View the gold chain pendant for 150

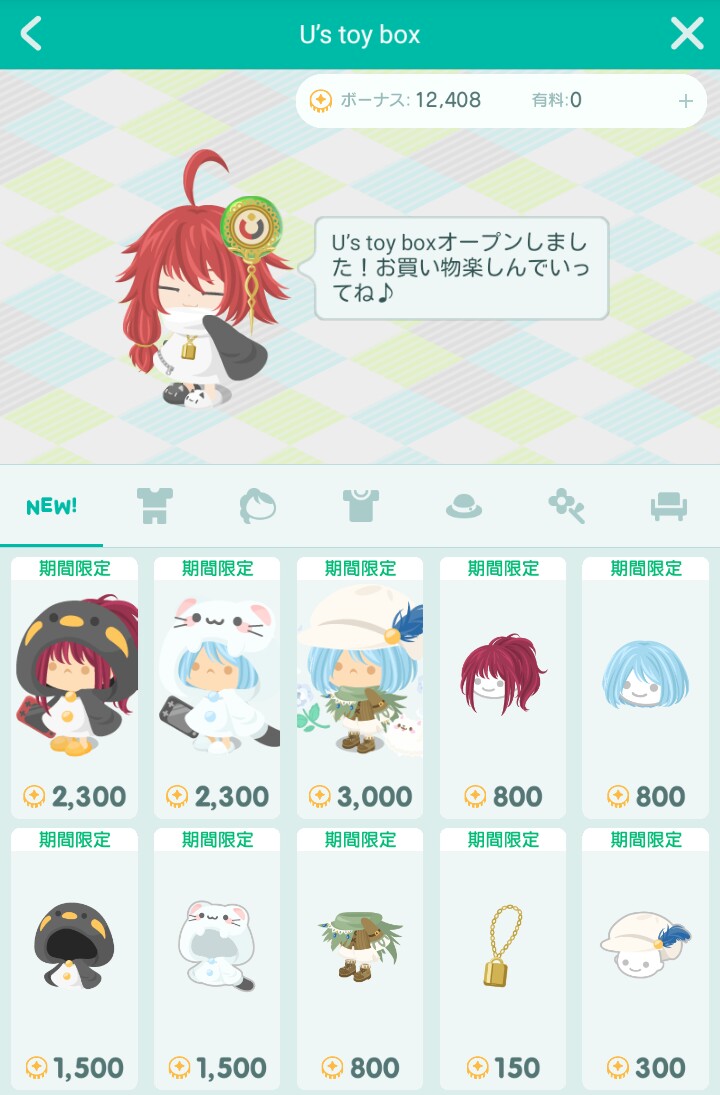click(x=503, y=958)
